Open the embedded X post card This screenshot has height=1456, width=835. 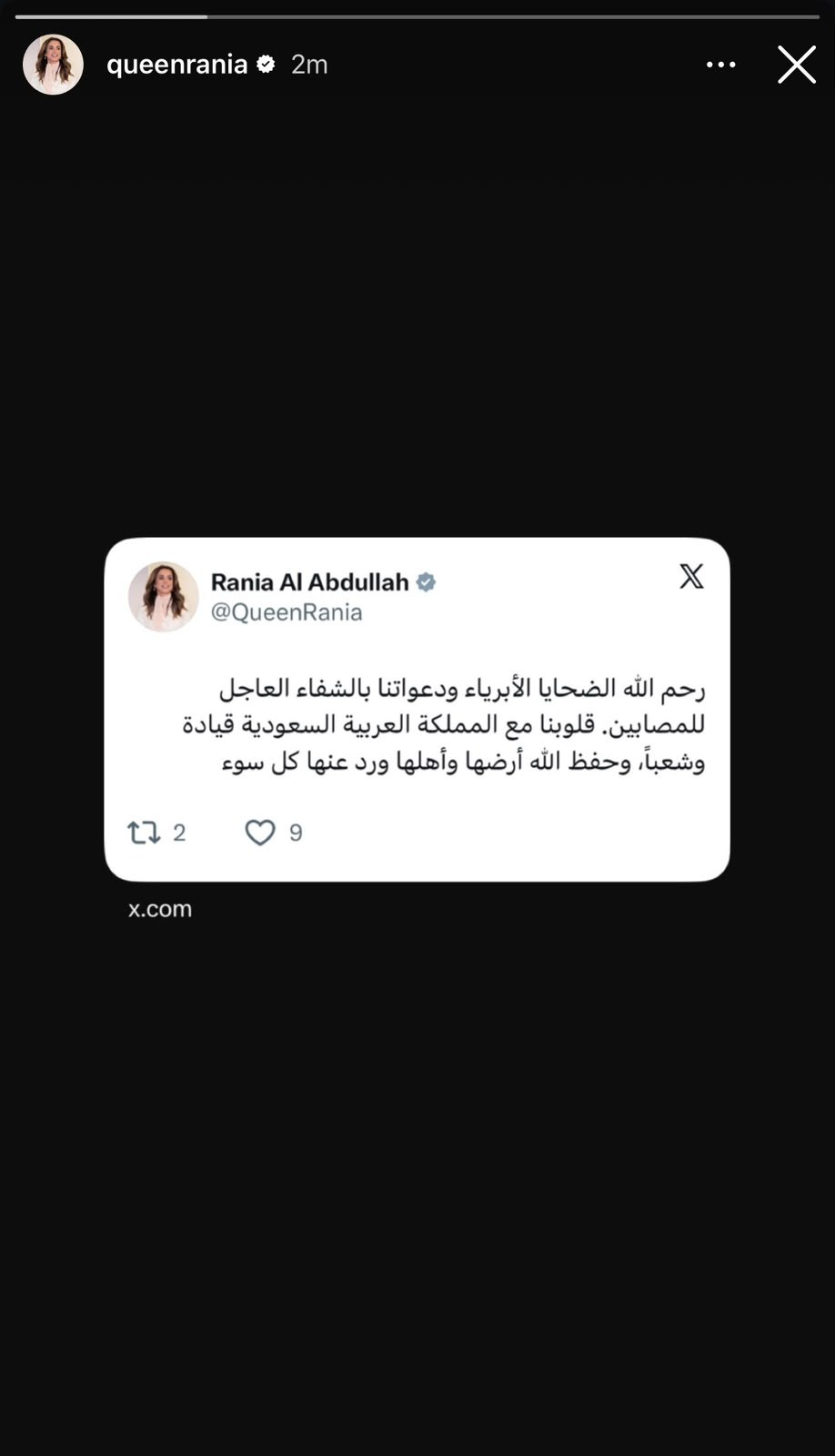pyautogui.click(x=417, y=709)
